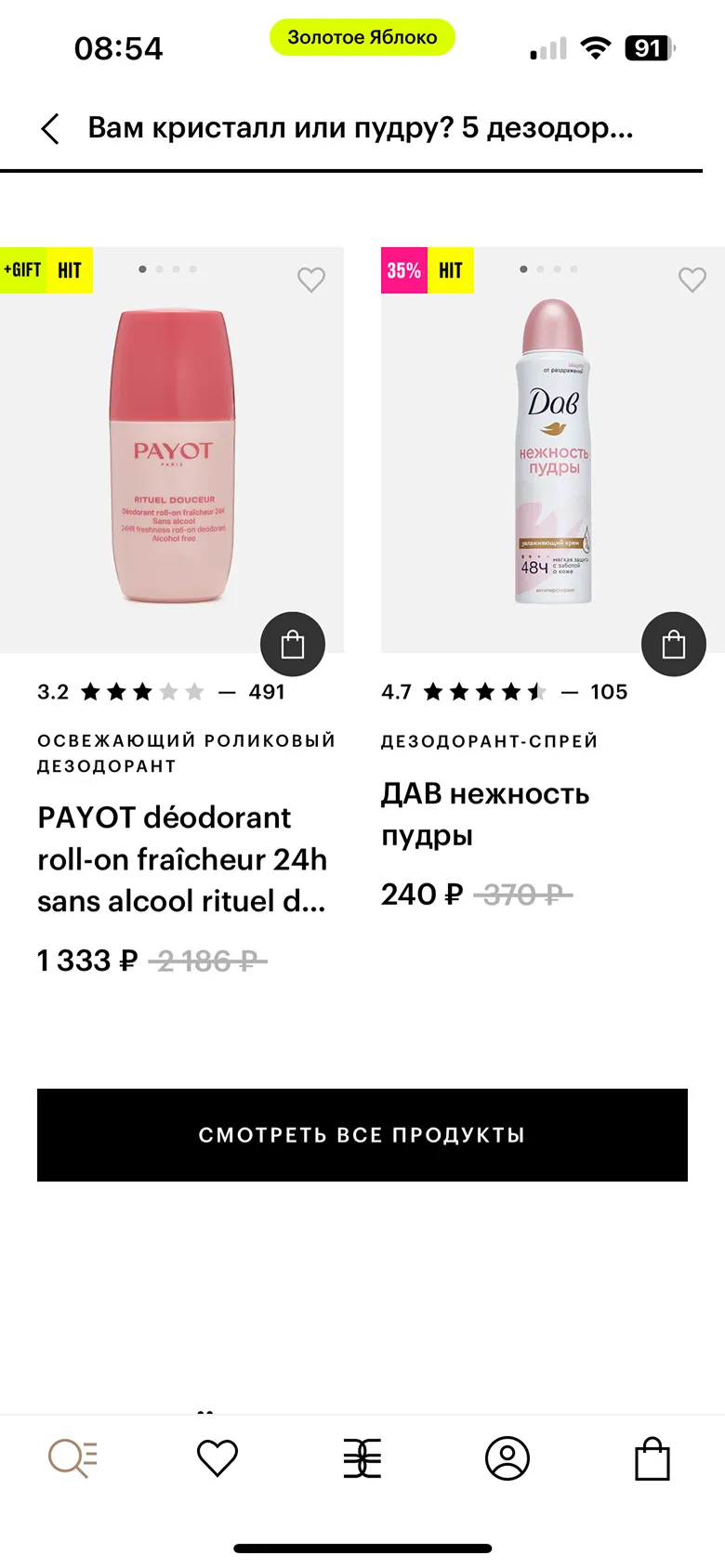Image resolution: width=725 pixels, height=1568 pixels.
Task: Open the PAYOT déodorant roll-on product card
Action: click(181, 858)
